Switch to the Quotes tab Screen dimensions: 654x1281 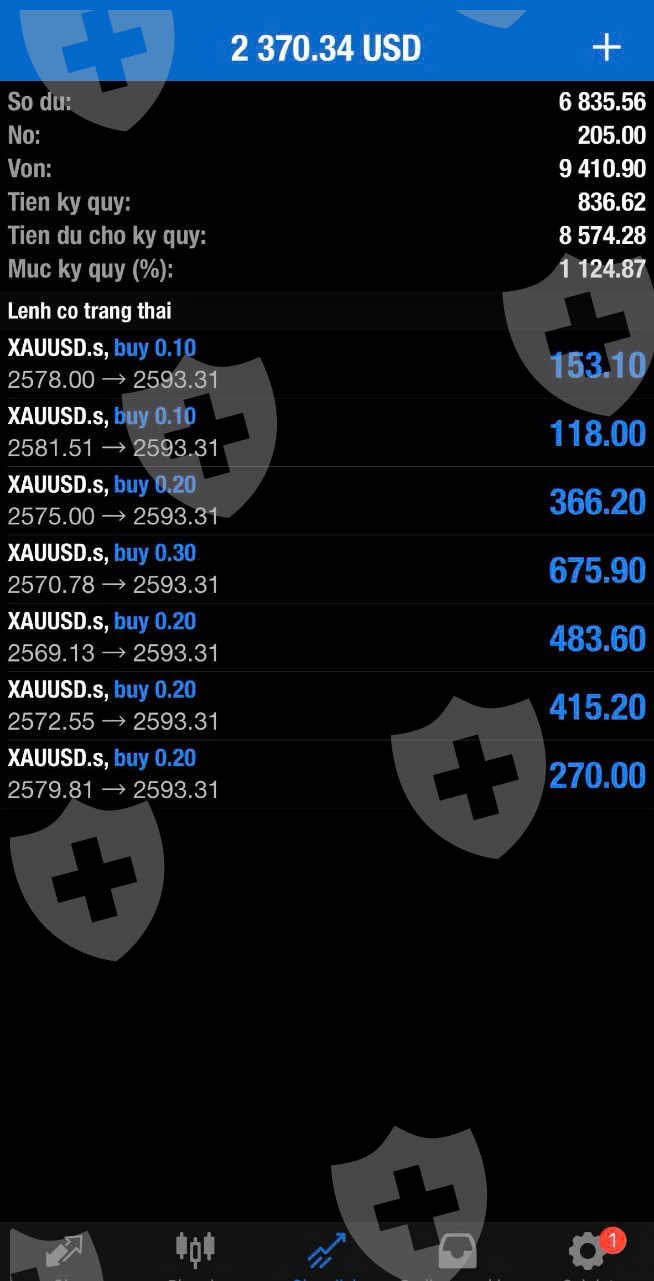[64, 1251]
